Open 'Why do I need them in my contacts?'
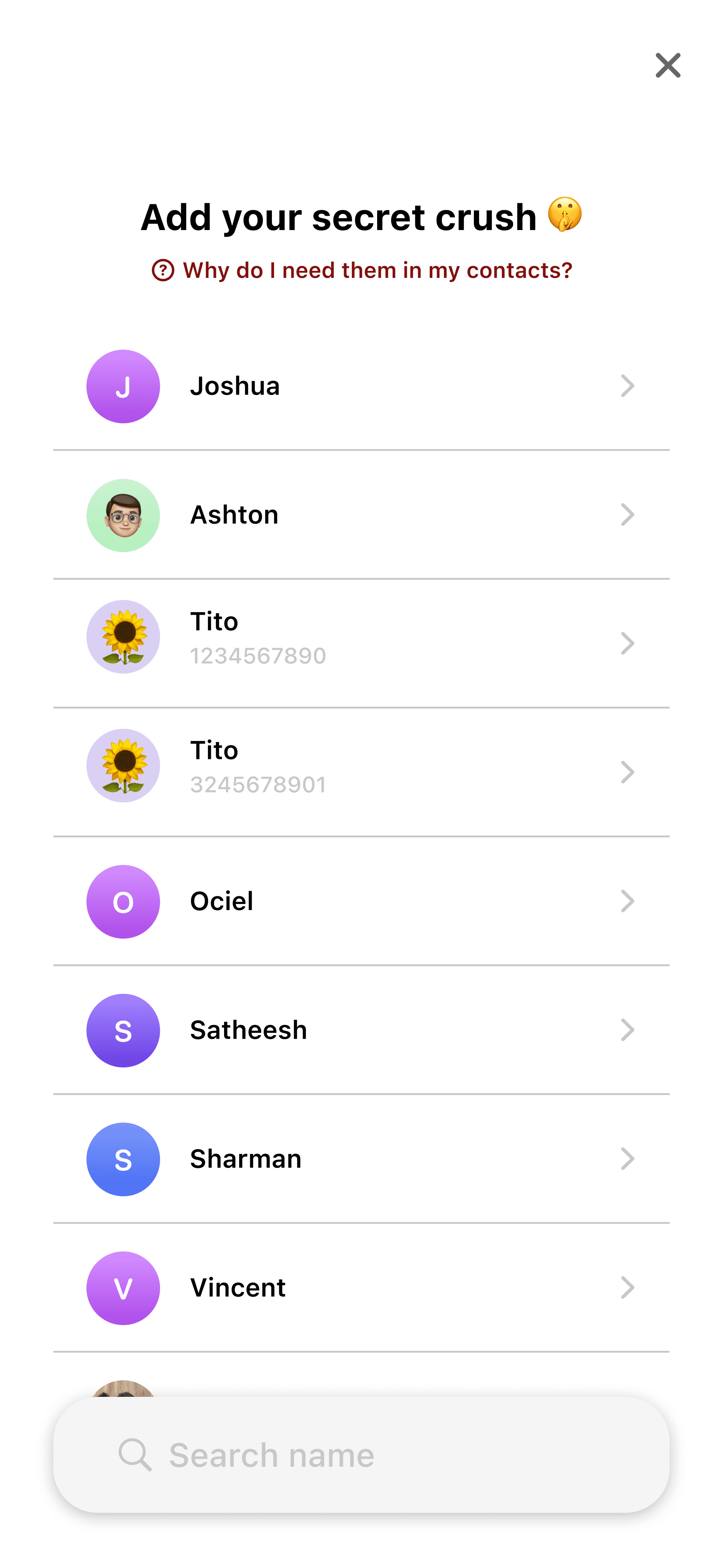Screen dimensions: 723x1568 pyautogui.click(x=361, y=270)
